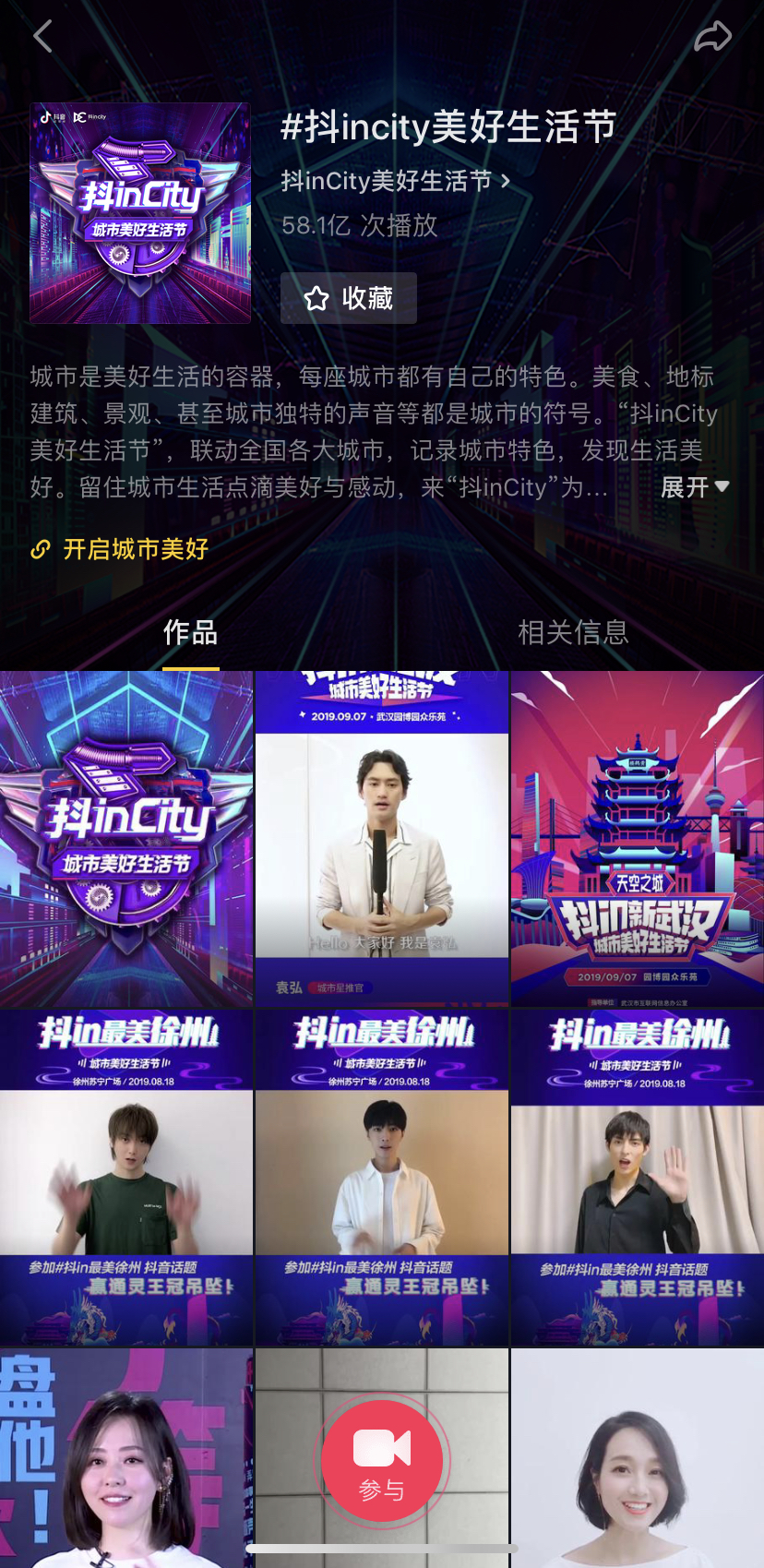Tap the 收藏 favorite button
This screenshot has width=764, height=1568.
click(349, 298)
